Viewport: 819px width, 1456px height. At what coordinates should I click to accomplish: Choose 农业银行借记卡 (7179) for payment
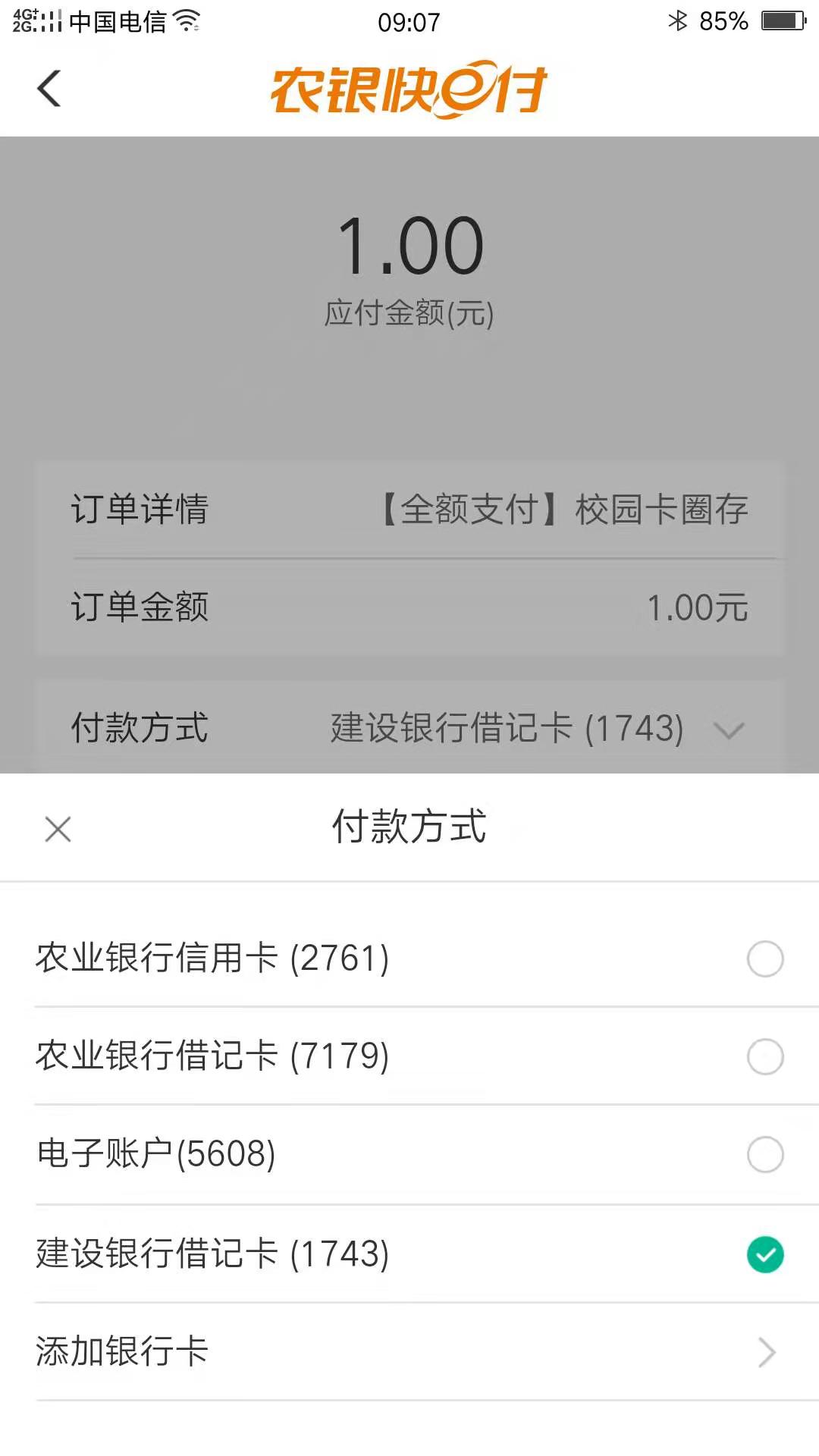pyautogui.click(x=409, y=1056)
